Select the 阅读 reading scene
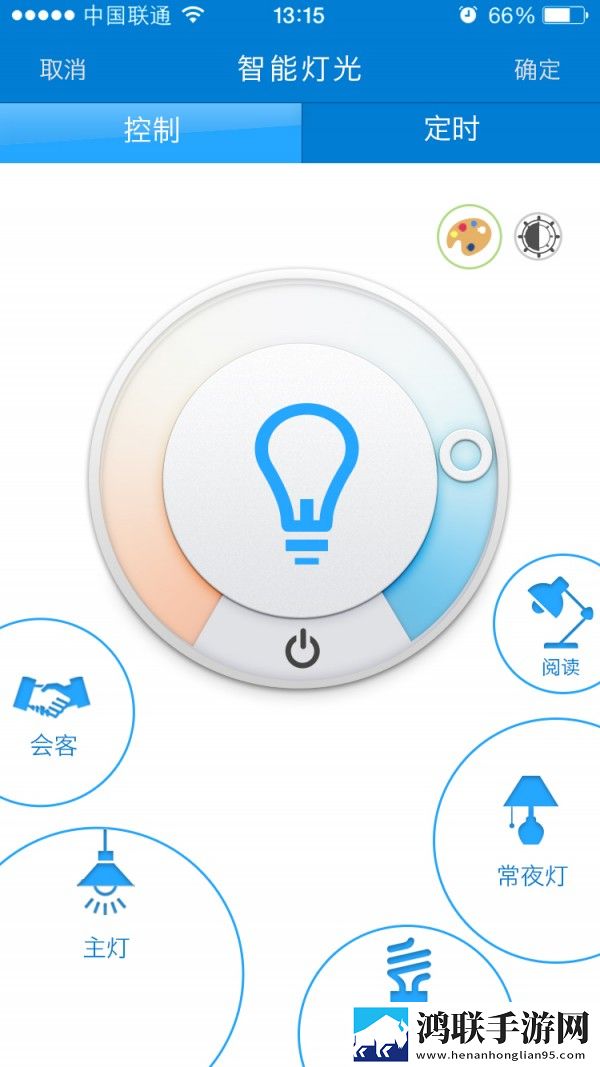The width and height of the screenshot is (600, 1067). (554, 624)
